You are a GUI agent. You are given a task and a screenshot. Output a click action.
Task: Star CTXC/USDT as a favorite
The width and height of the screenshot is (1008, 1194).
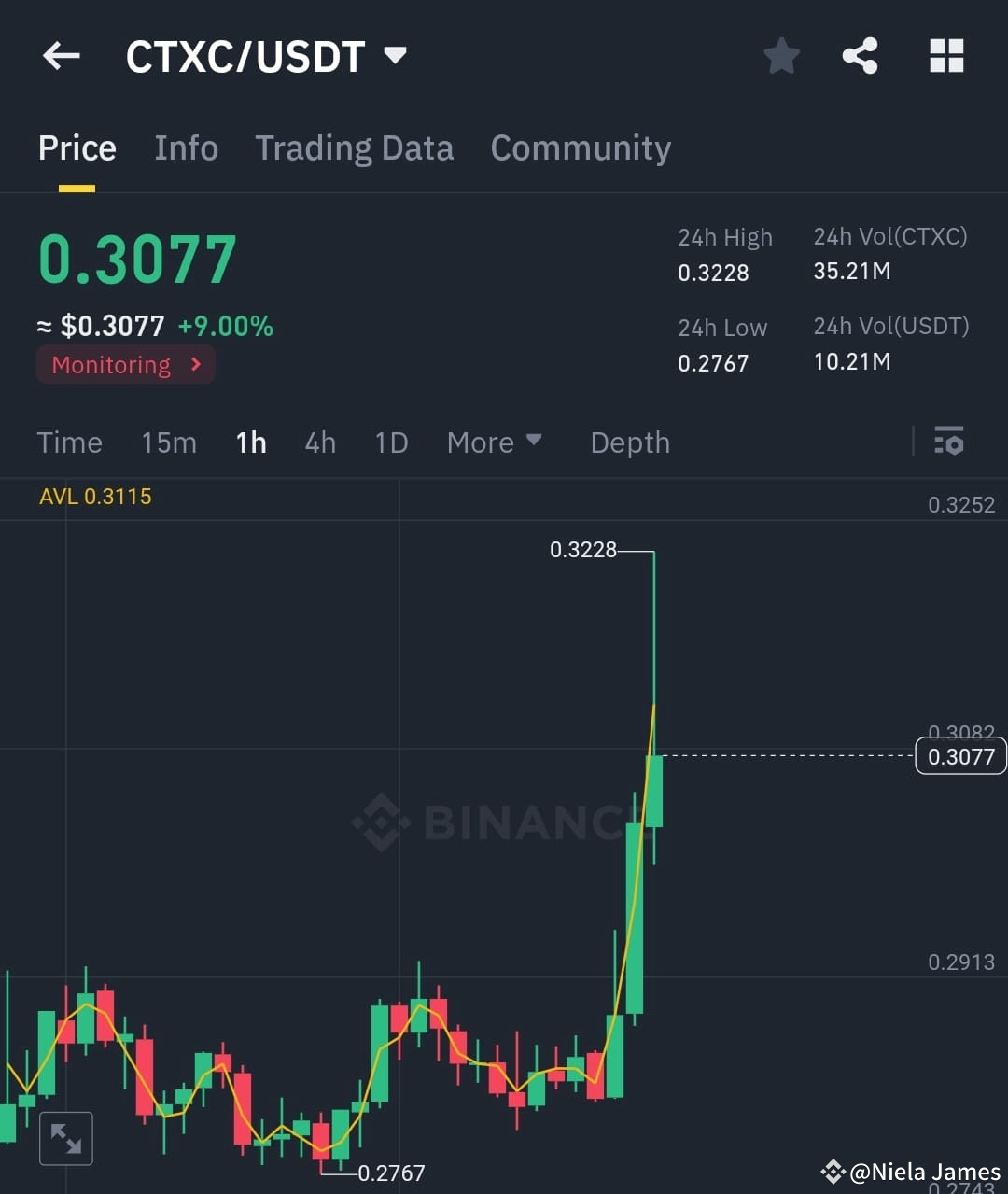coord(781,56)
